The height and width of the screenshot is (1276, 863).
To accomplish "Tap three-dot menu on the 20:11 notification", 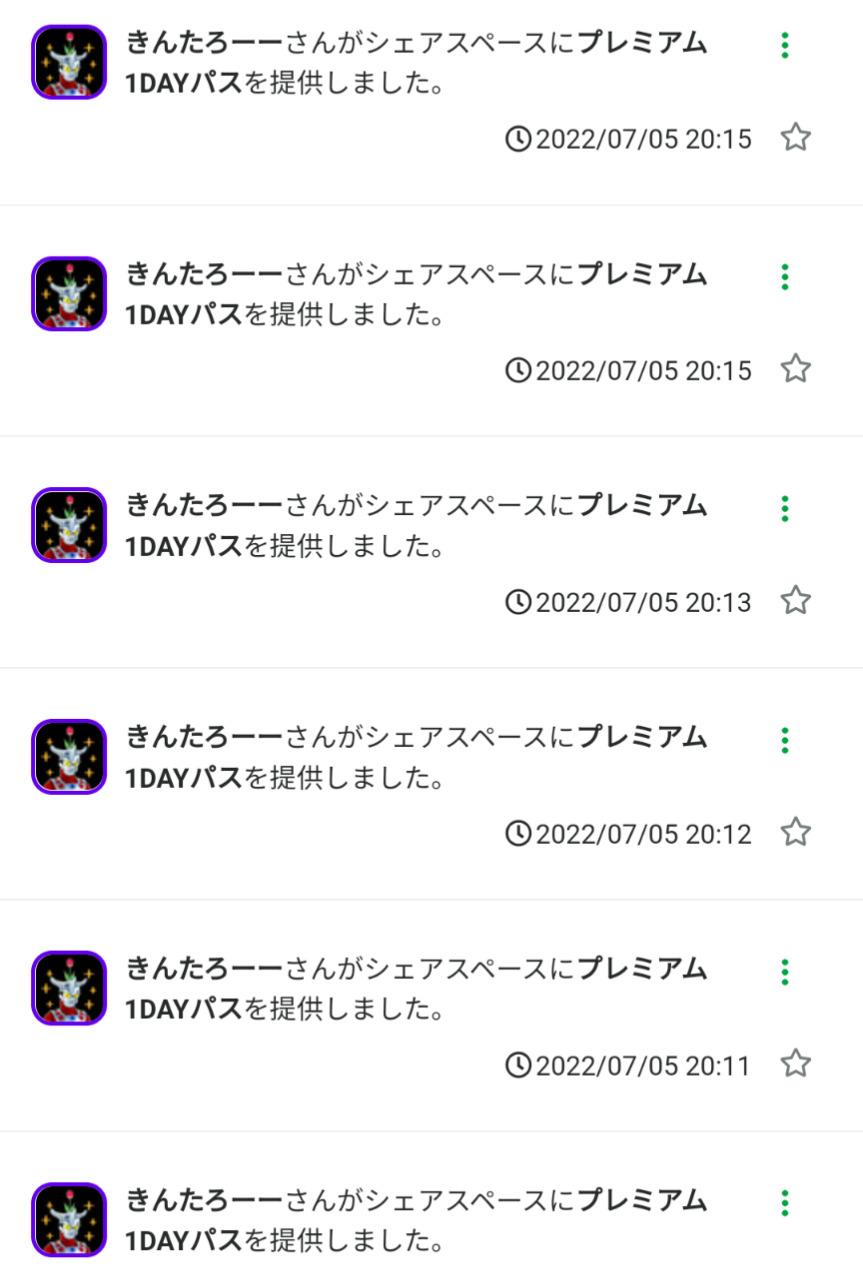I will 785,971.
